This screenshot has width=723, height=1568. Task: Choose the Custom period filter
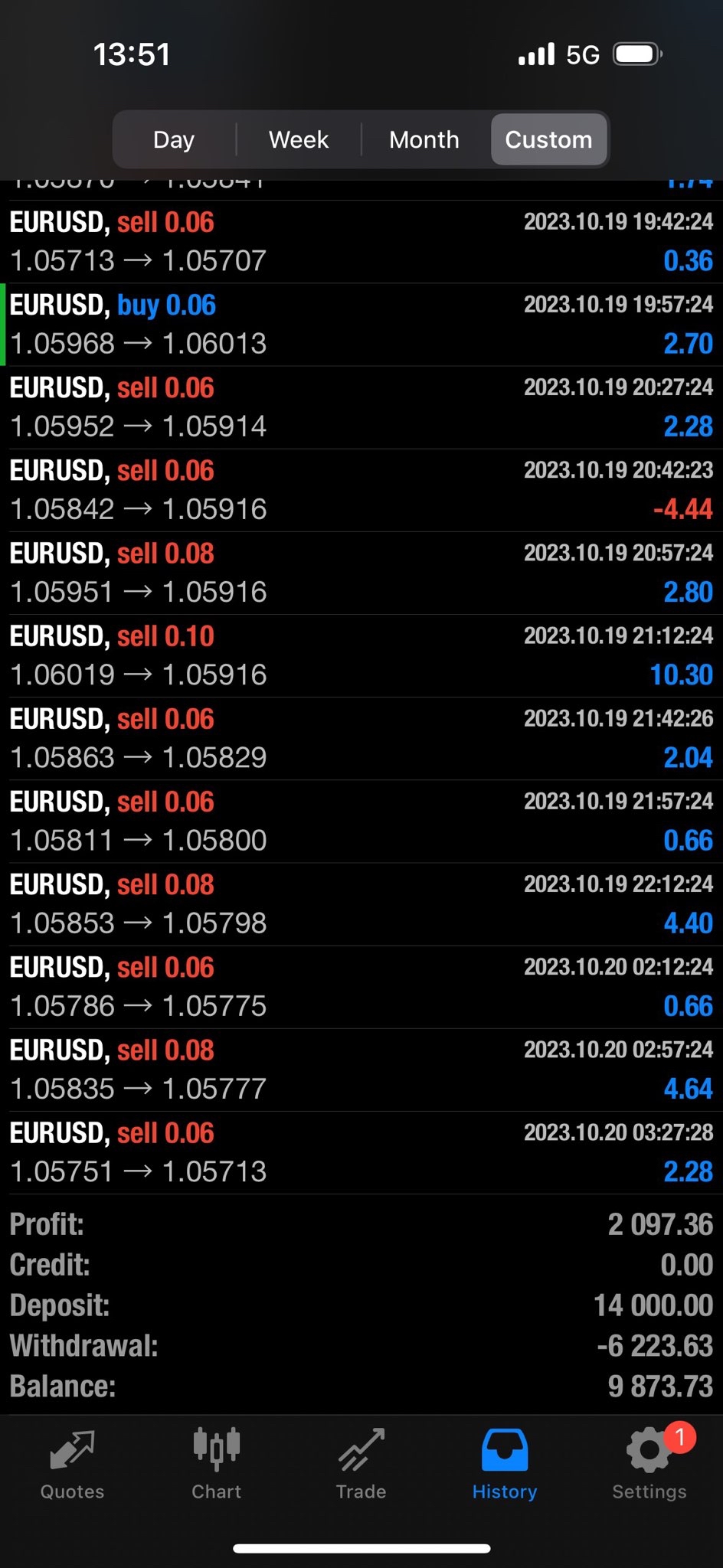(548, 139)
